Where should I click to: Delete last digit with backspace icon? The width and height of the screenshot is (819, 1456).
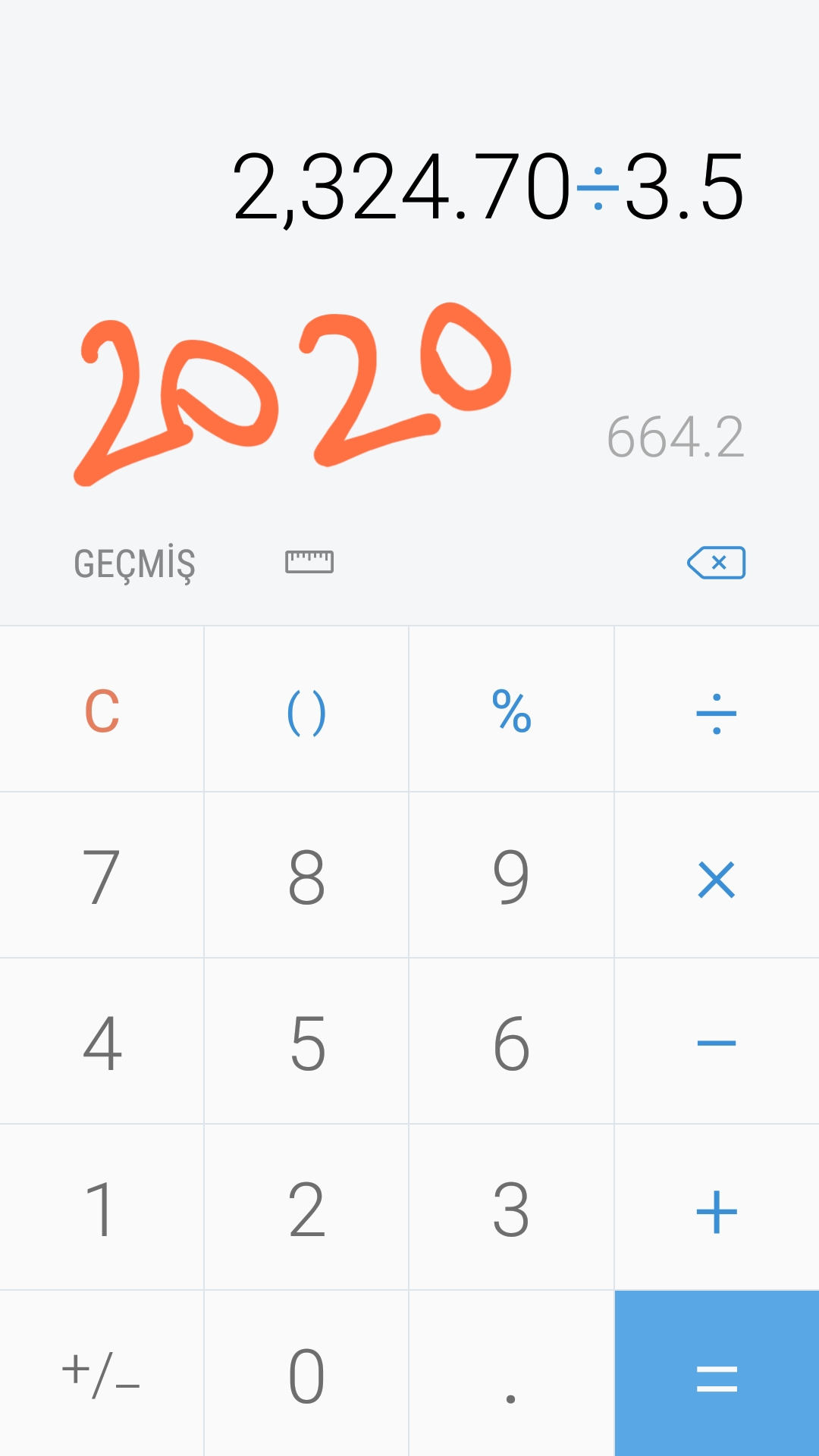(716, 563)
